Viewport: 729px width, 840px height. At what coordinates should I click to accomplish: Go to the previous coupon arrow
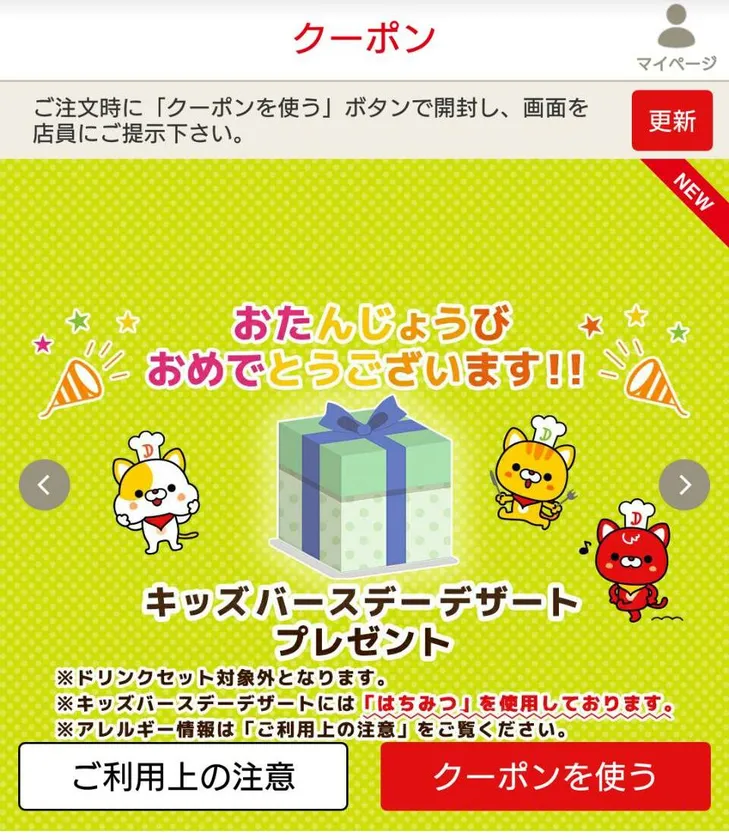pyautogui.click(x=45, y=485)
